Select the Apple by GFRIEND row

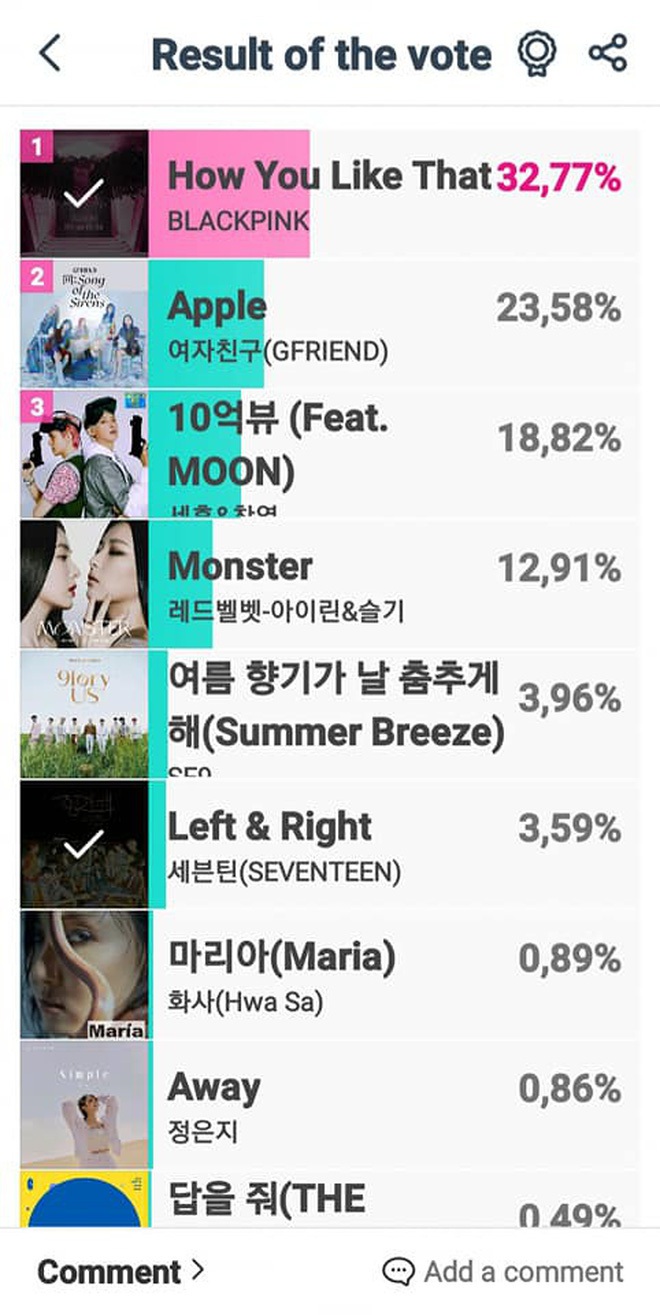[330, 324]
